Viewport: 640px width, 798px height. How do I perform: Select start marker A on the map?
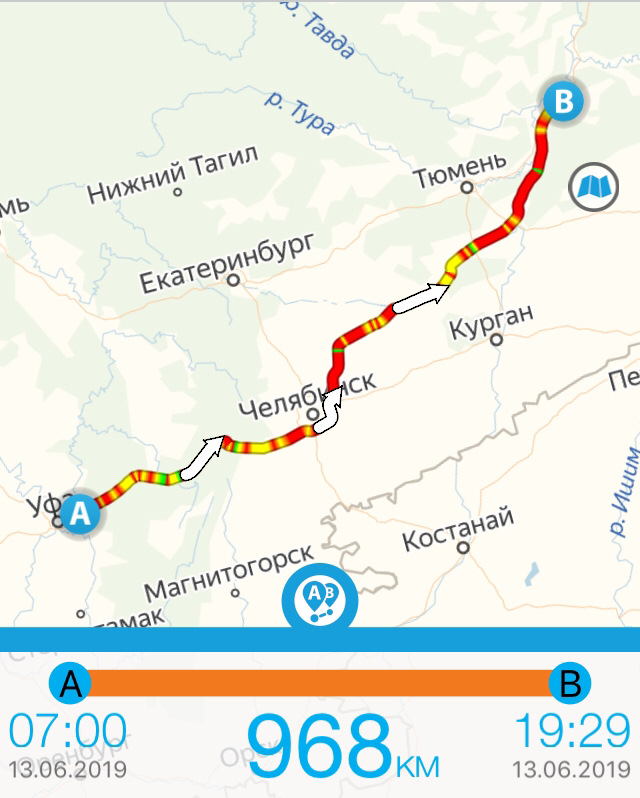pyautogui.click(x=81, y=513)
